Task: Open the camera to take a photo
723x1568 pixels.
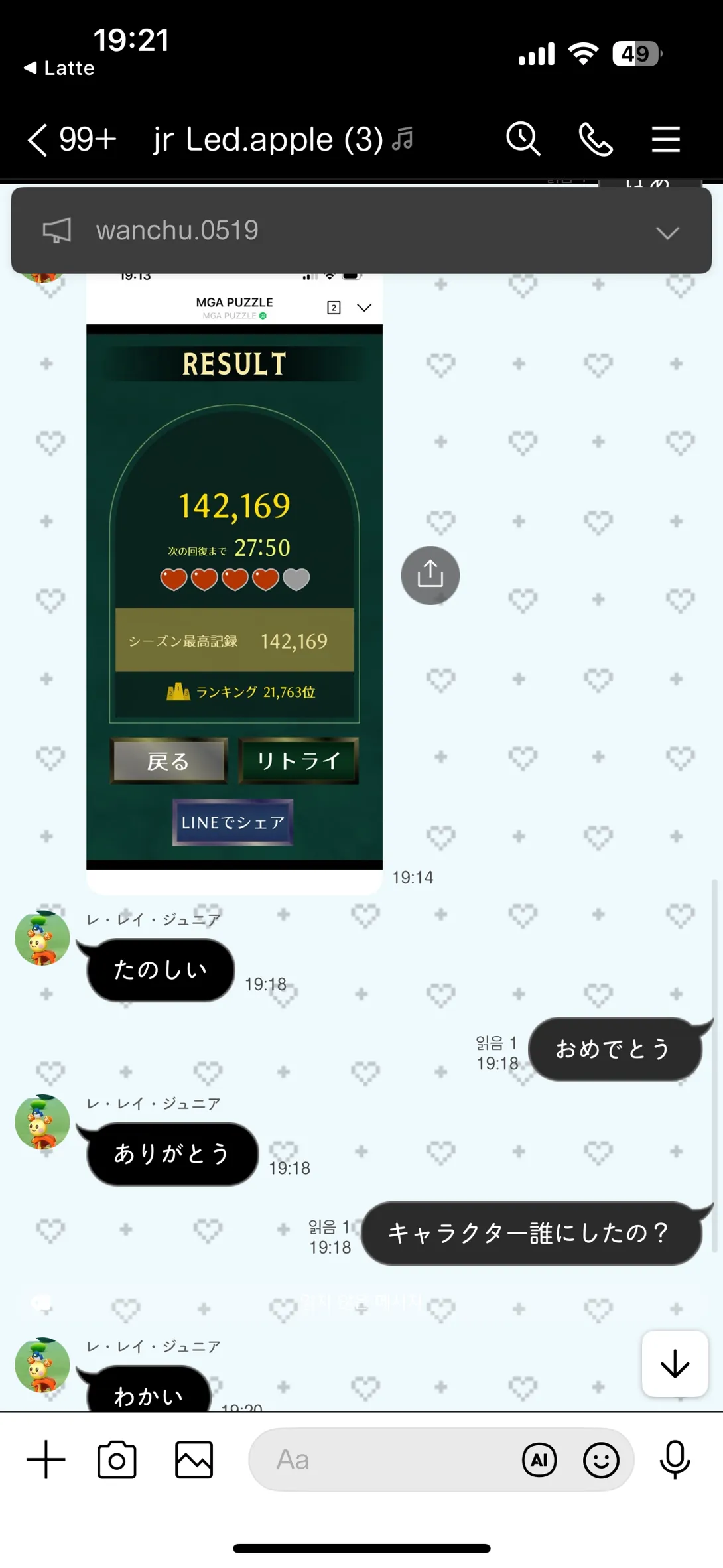Action: pos(117,1459)
